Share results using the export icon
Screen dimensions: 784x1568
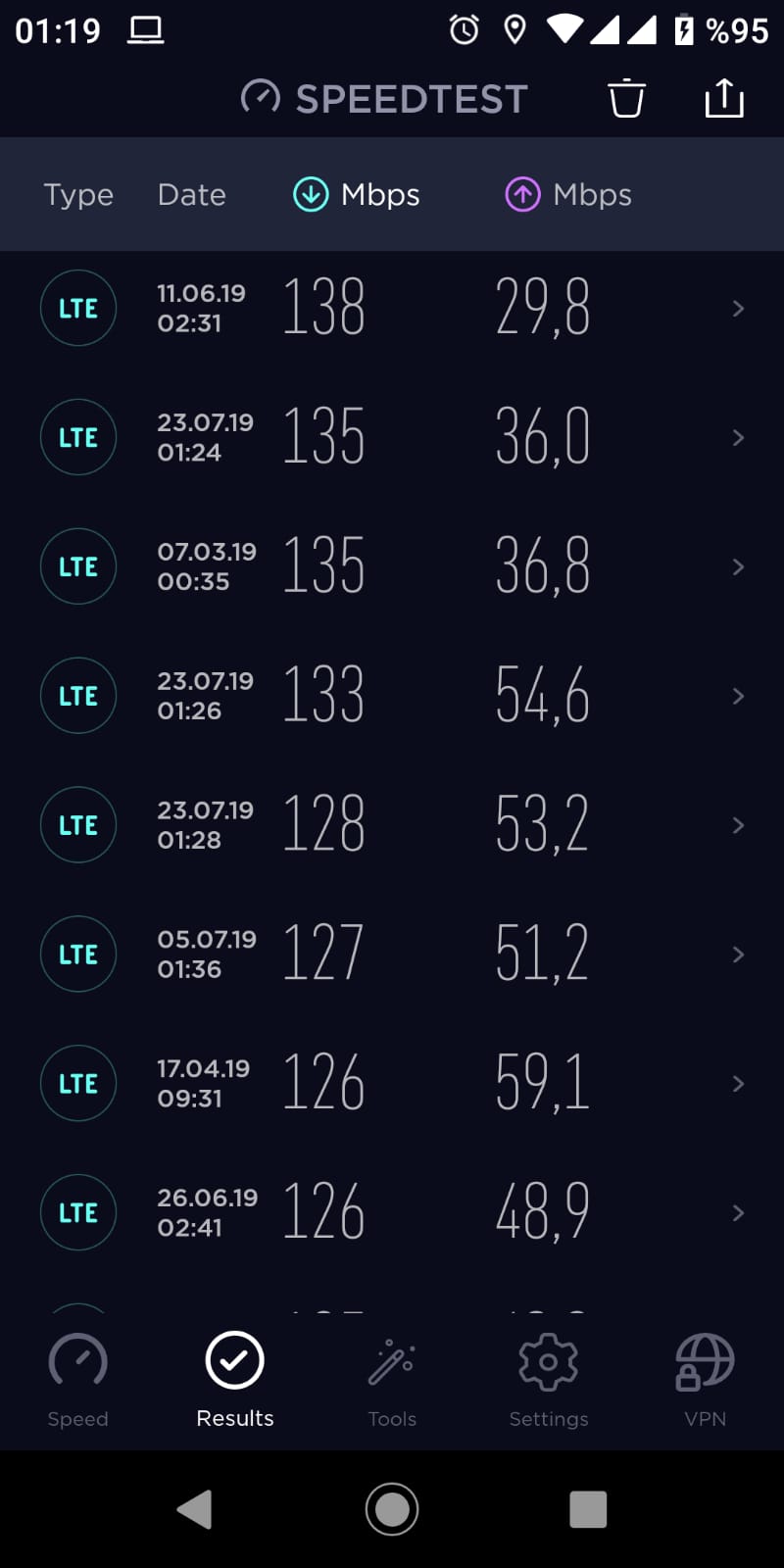(724, 98)
